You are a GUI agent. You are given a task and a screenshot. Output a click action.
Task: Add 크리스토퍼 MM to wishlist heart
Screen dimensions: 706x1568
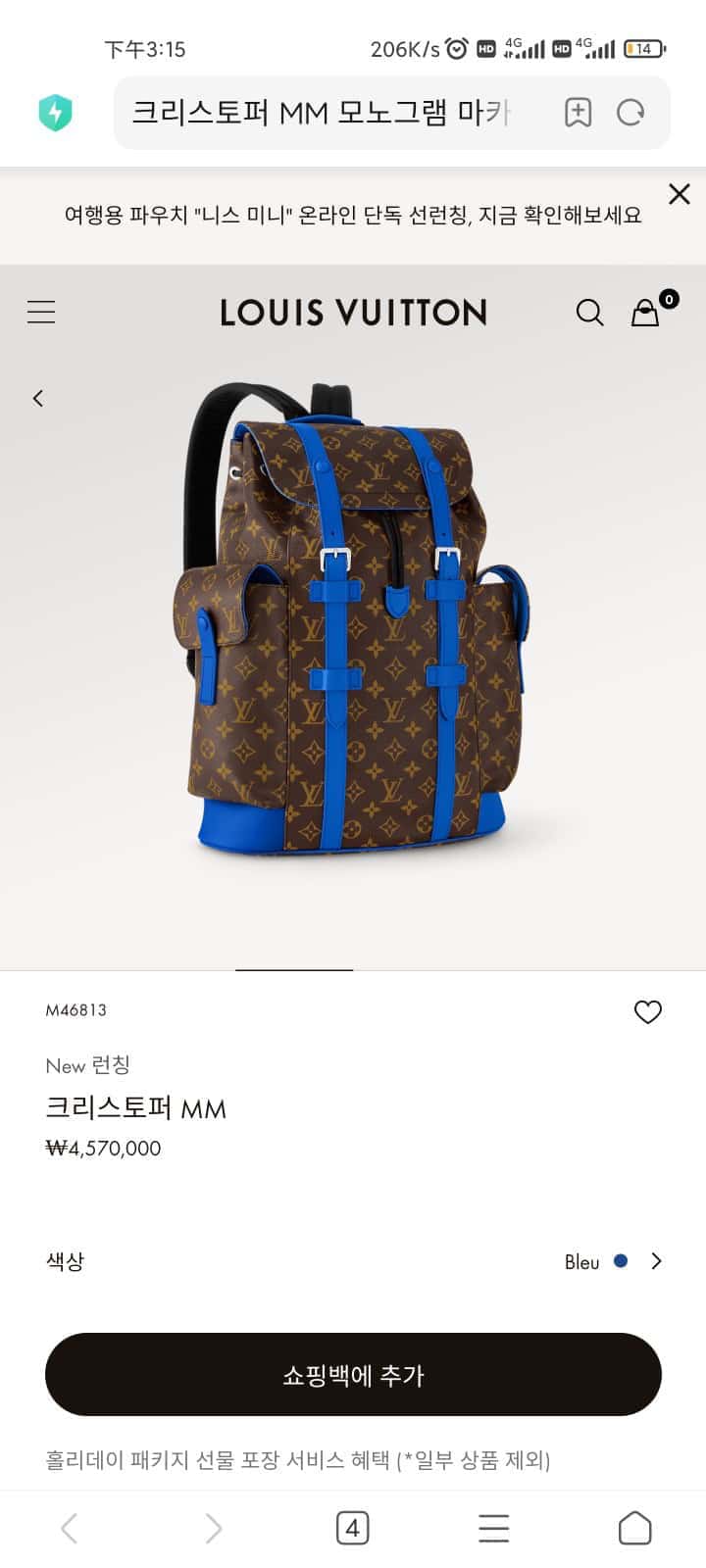click(x=647, y=1011)
